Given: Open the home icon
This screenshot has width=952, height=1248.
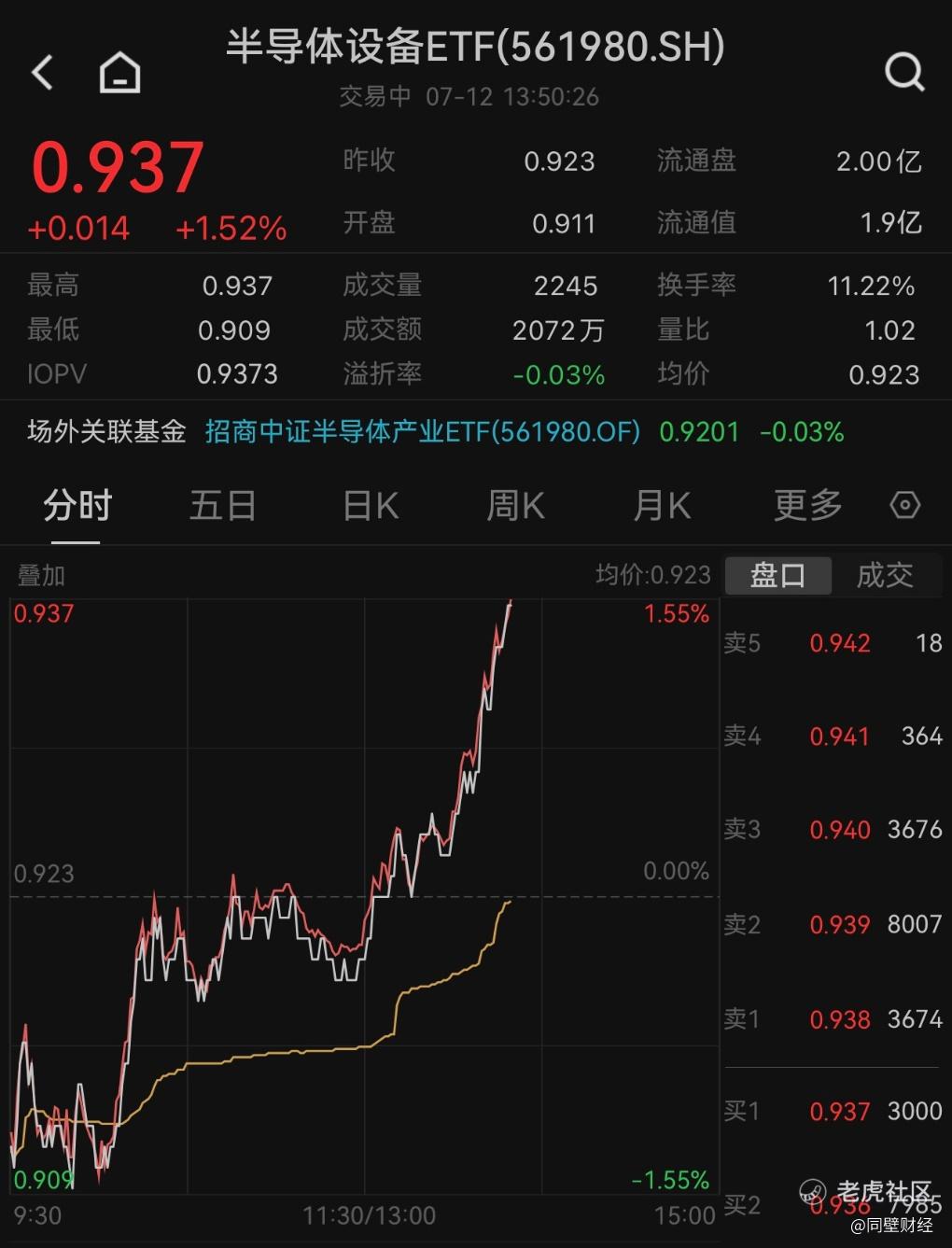Looking at the screenshot, I should (119, 73).
